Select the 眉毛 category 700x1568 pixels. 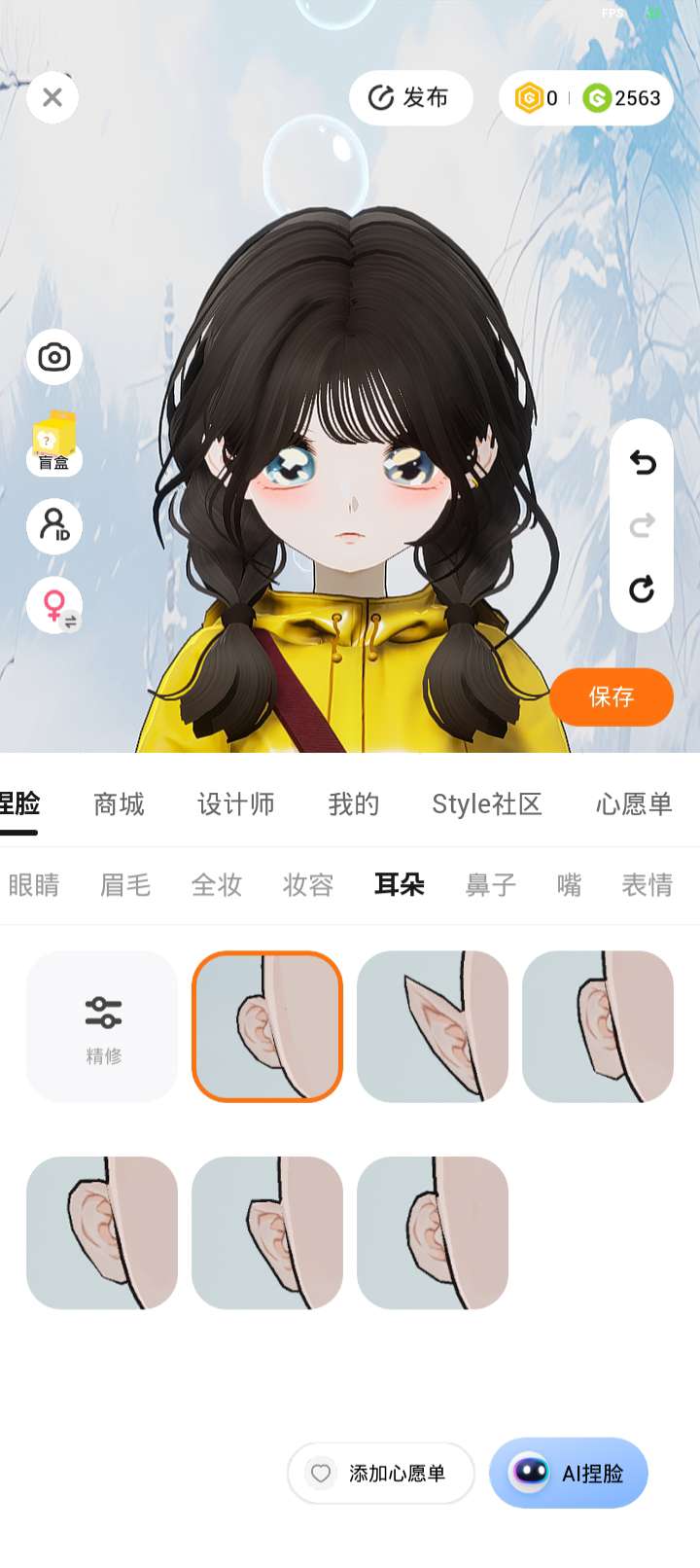click(125, 885)
